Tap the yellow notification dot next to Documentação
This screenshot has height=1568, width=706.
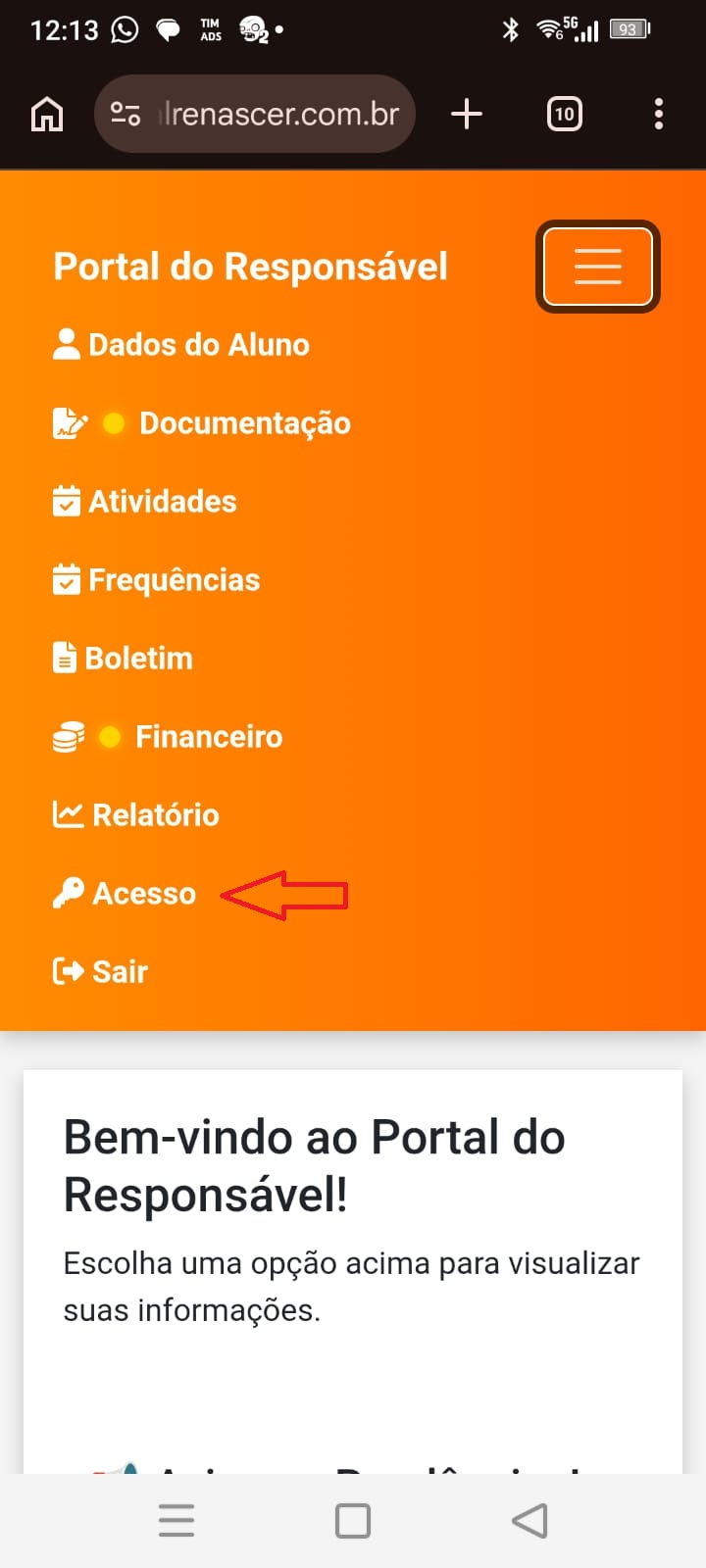coord(115,424)
